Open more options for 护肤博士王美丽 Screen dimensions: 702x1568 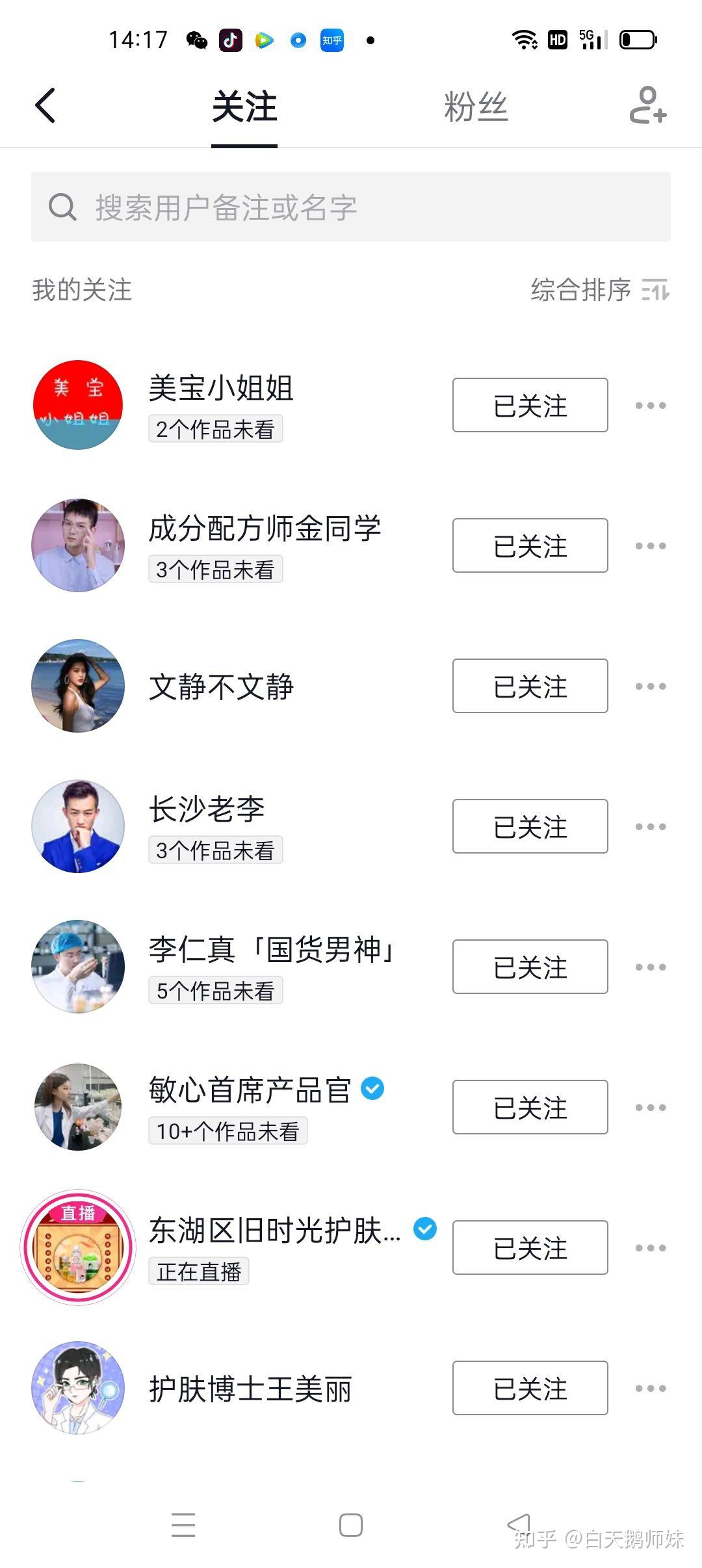[x=651, y=1389]
